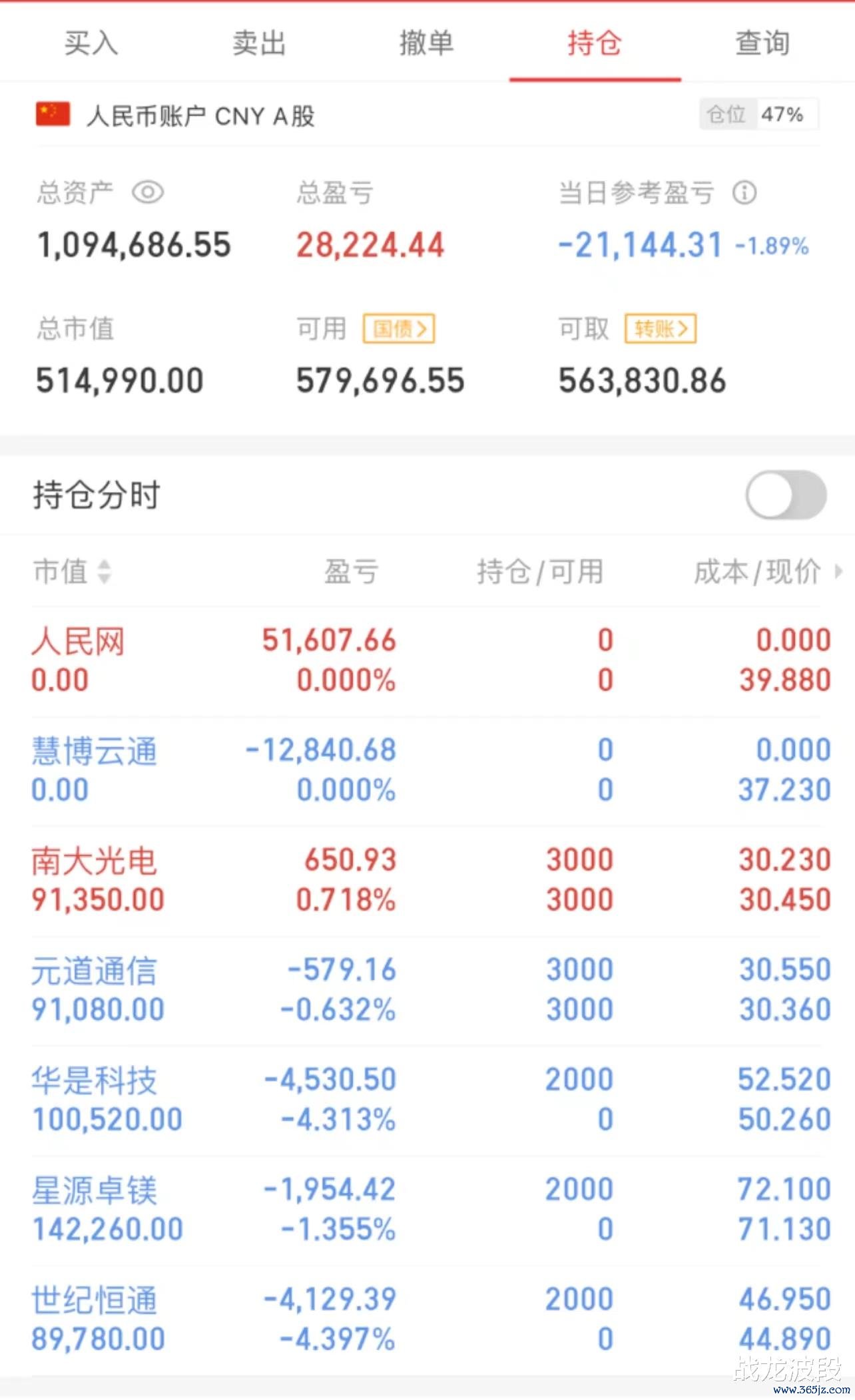This screenshot has width=855, height=1400.
Task: Open the 人民网 holding row
Action: click(x=427, y=660)
